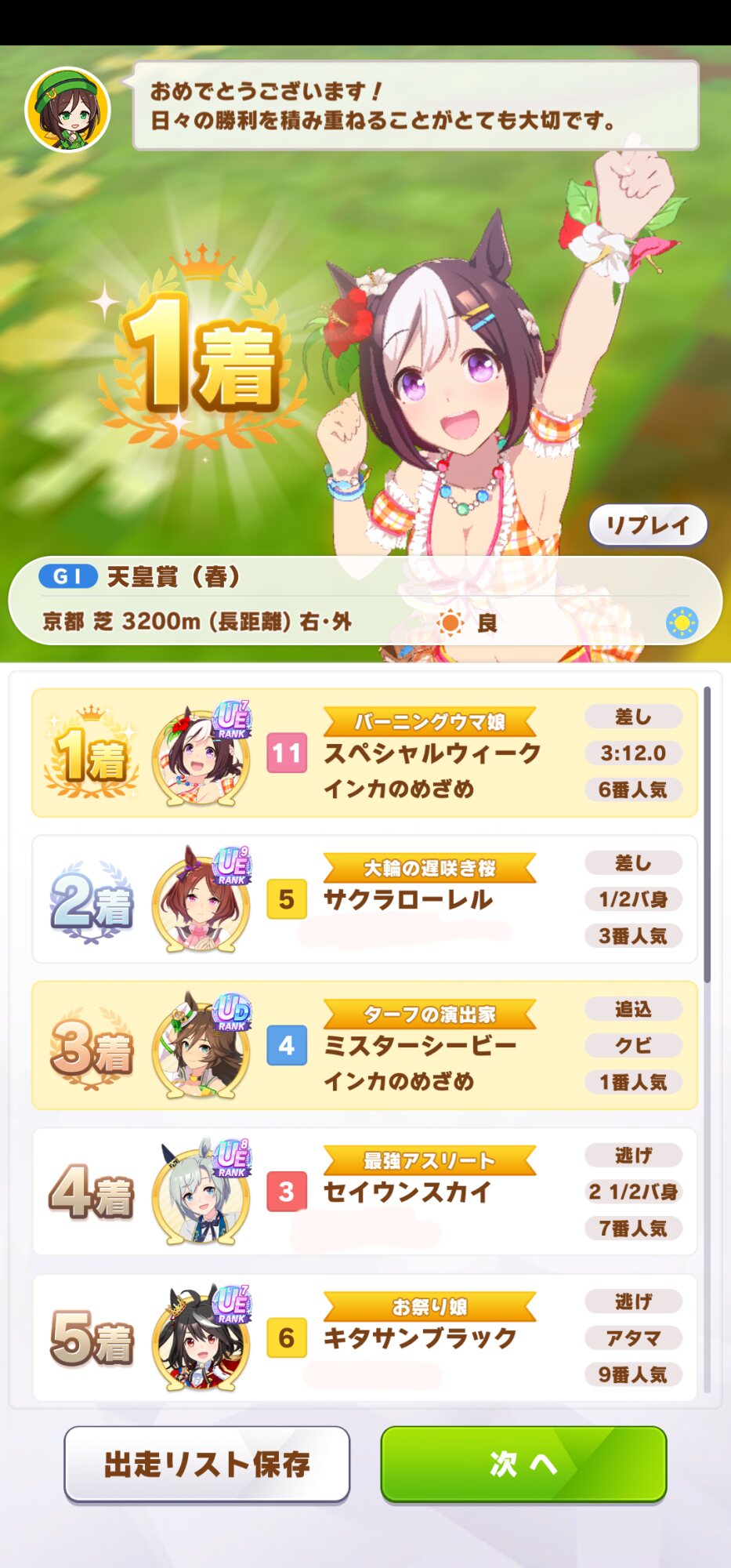The width and height of the screenshot is (731, 1568).
Task: Open ミスターシービー's 3rd place result row
Action: tap(364, 1045)
